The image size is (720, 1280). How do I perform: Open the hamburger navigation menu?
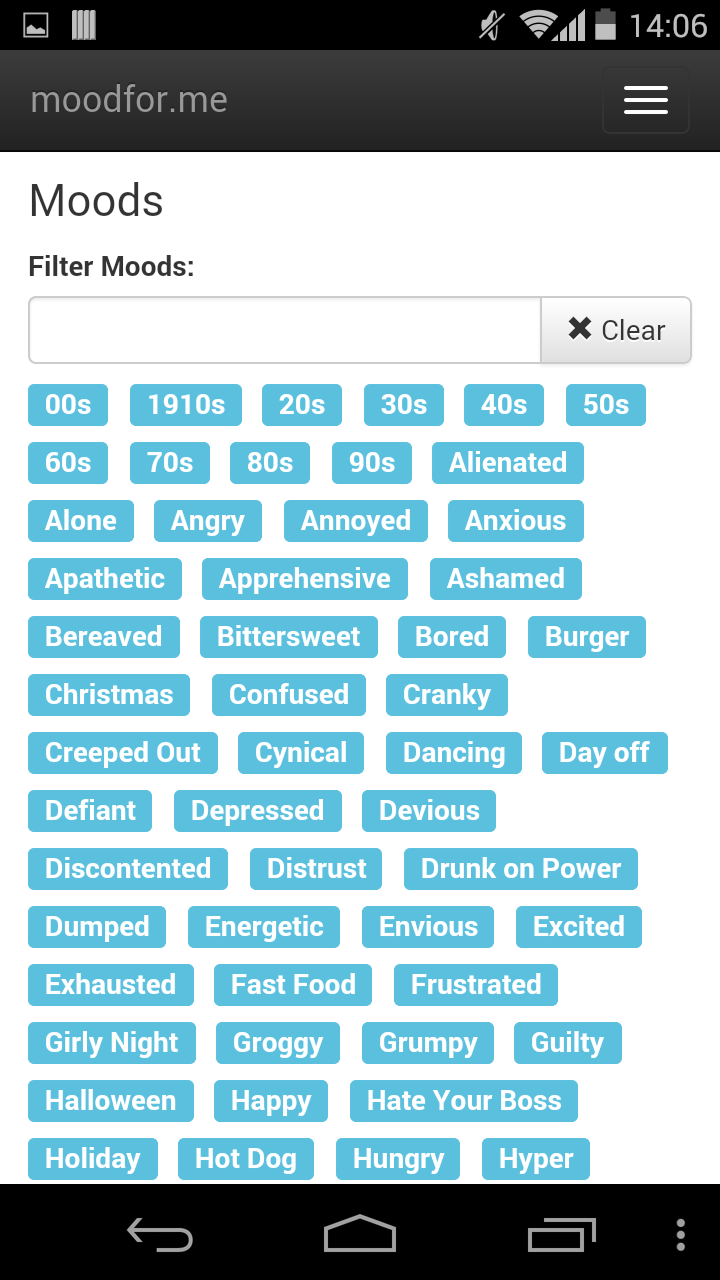pyautogui.click(x=646, y=100)
